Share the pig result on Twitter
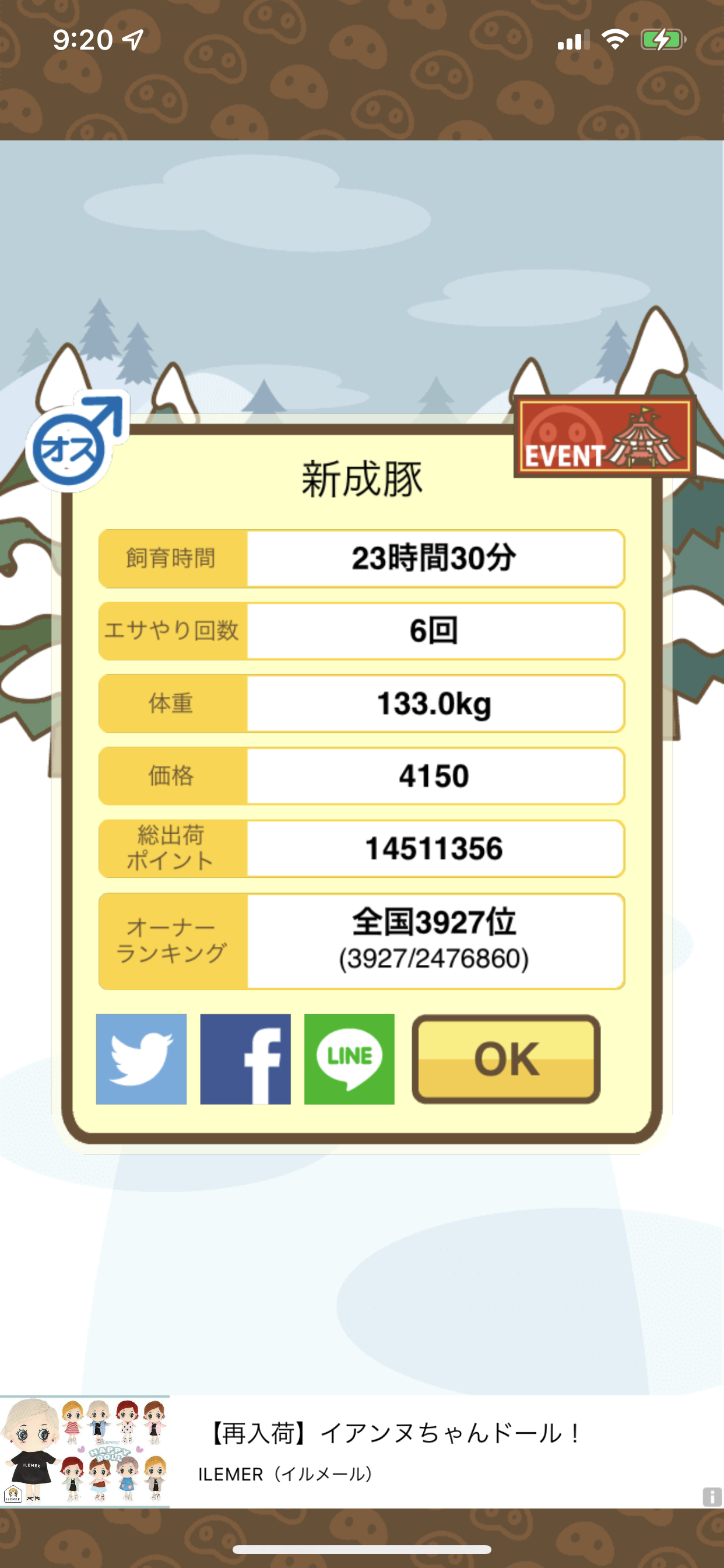This screenshot has width=724, height=1568. (x=141, y=1059)
